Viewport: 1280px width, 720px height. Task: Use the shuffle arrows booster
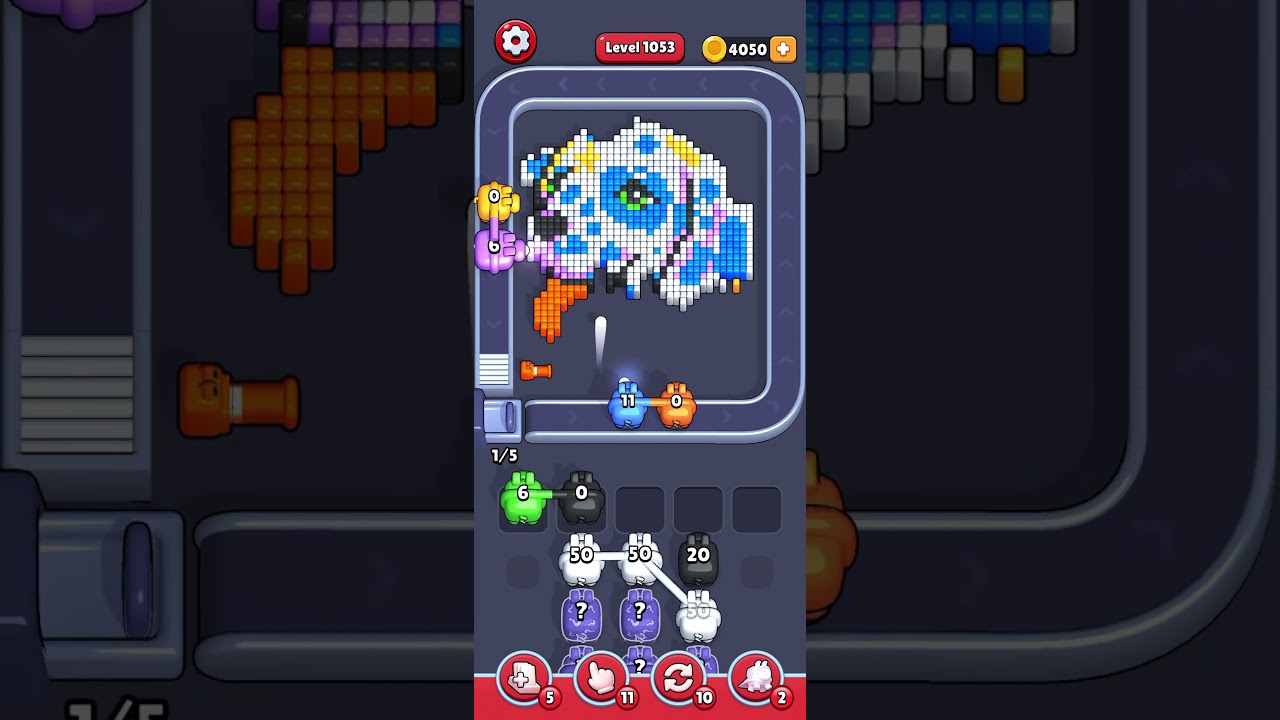678,678
